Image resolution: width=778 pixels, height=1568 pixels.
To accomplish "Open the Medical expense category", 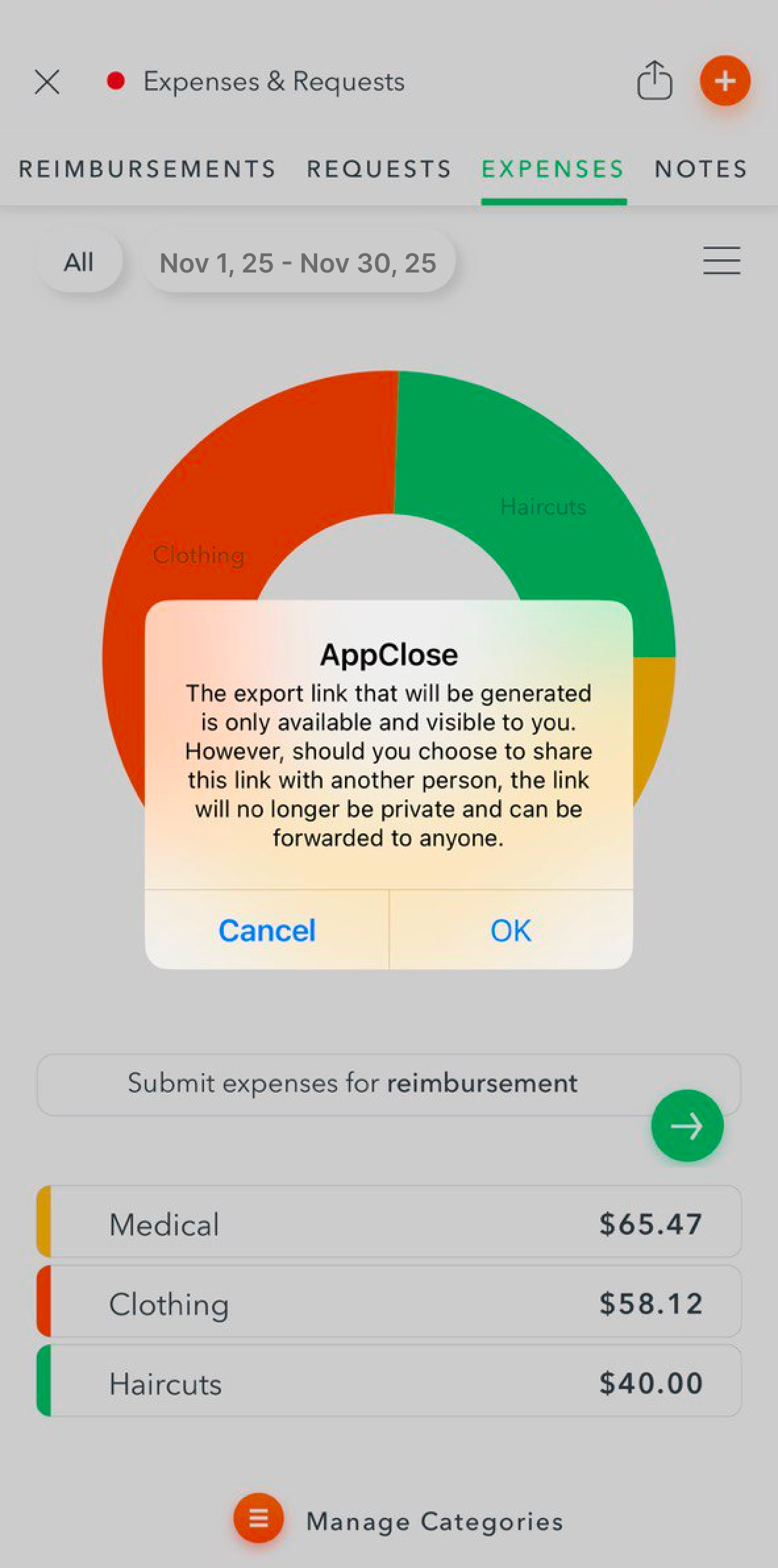I will pos(389,1224).
